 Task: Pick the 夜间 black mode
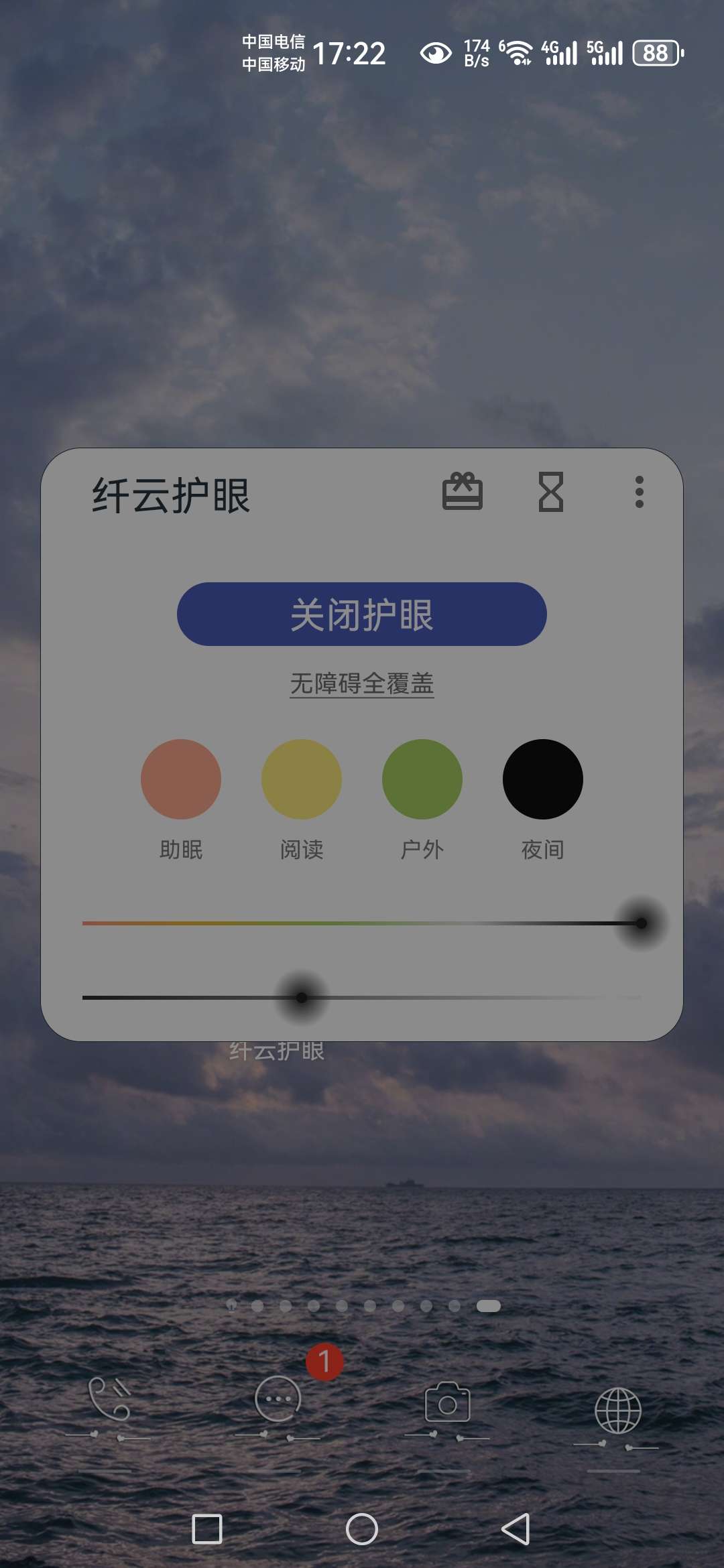[x=543, y=779]
